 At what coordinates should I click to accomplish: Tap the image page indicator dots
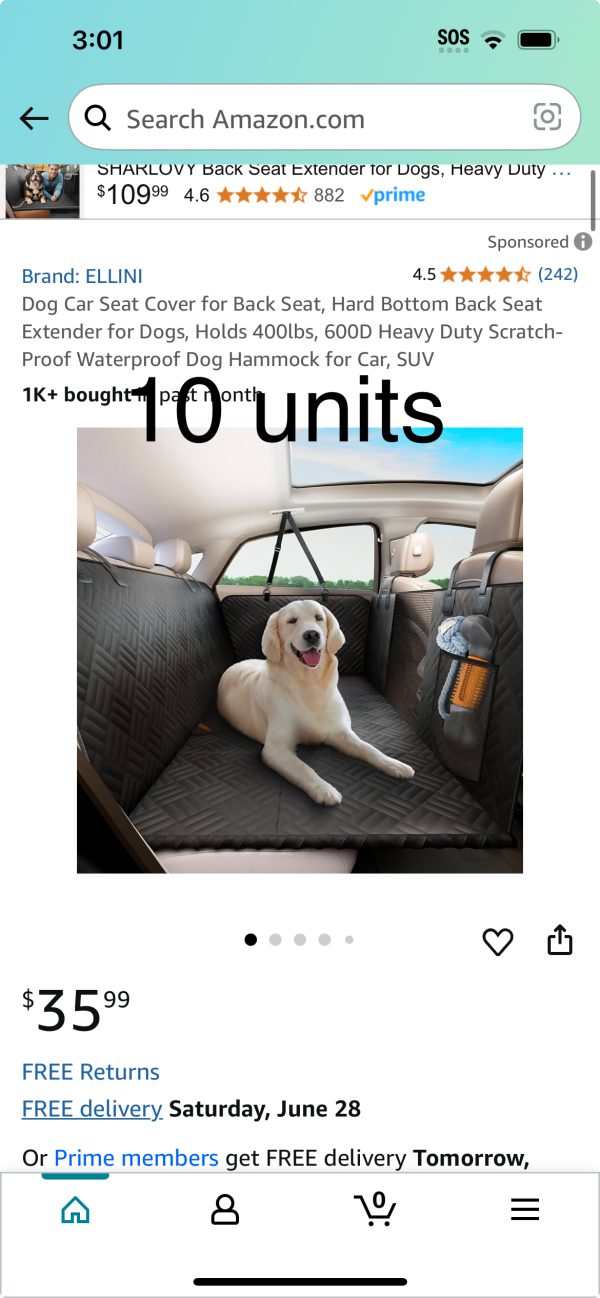tap(299, 940)
